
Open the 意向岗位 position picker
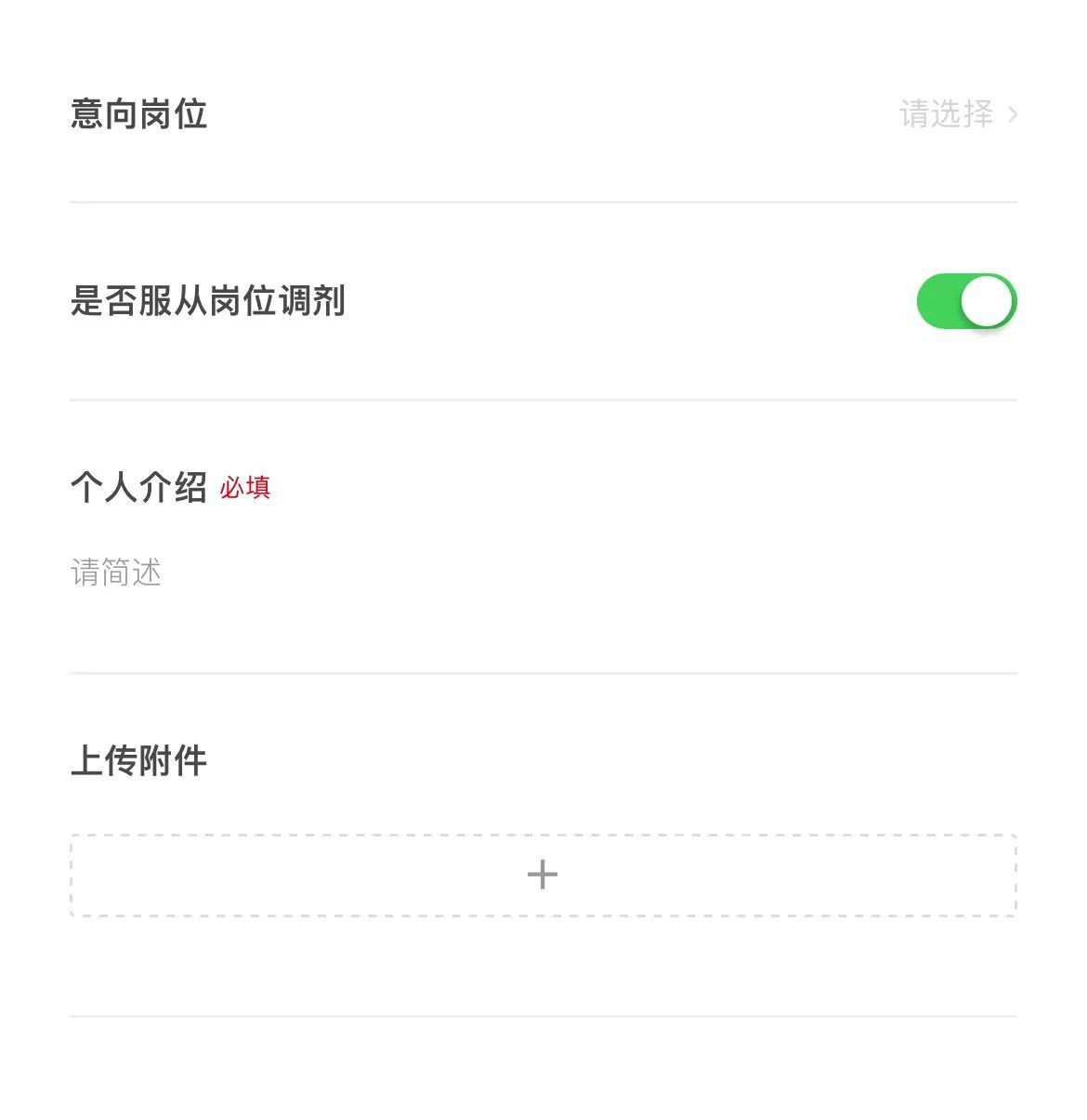click(957, 114)
